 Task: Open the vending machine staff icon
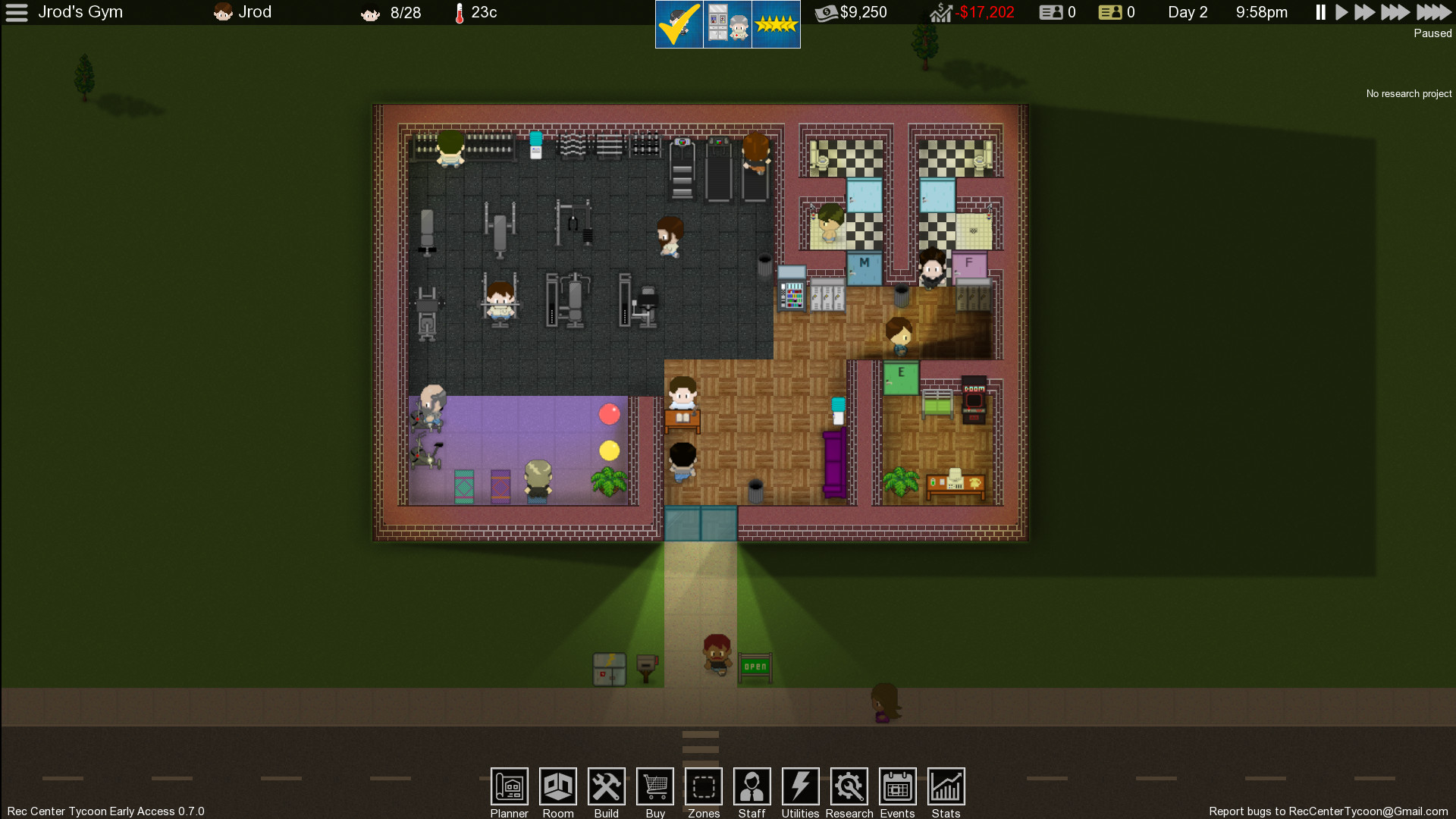pos(727,24)
